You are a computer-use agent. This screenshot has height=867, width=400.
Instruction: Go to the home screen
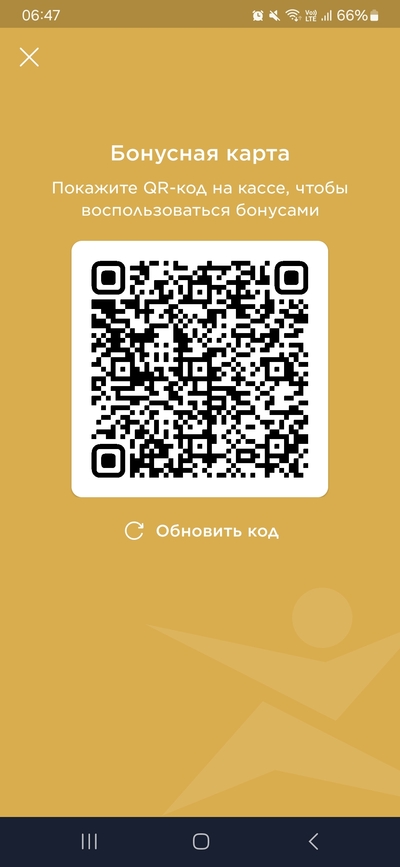pyautogui.click(x=201, y=841)
